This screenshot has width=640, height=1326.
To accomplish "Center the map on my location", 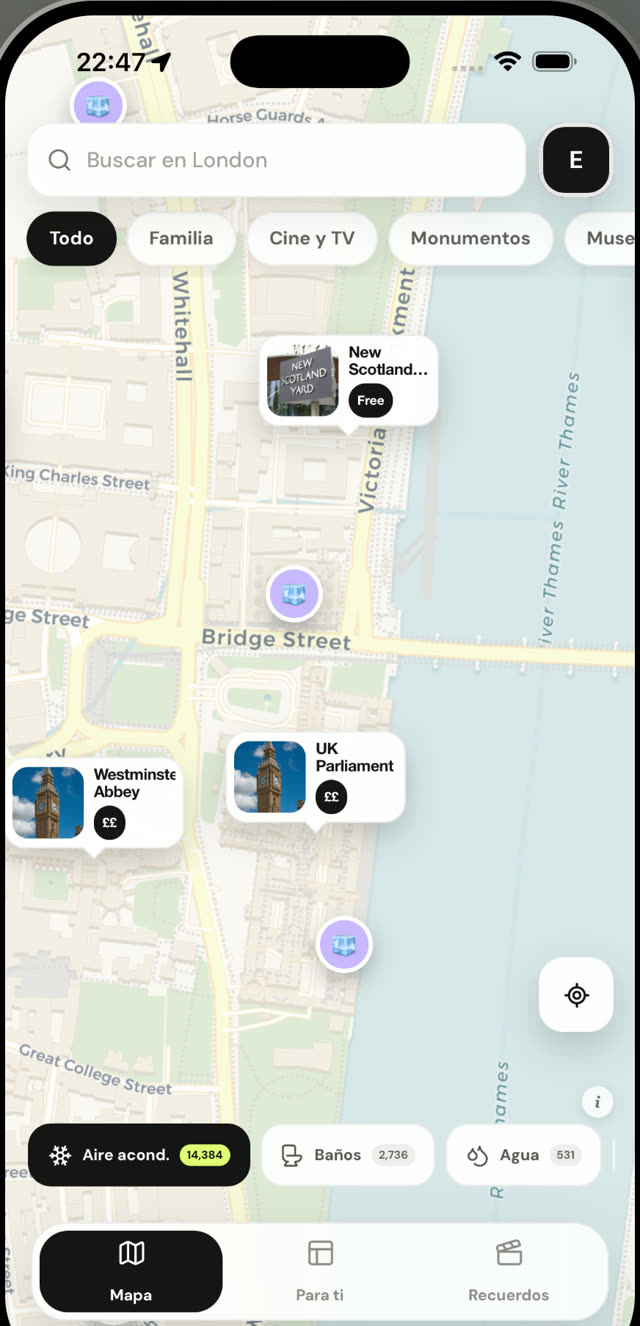I will click(x=576, y=995).
